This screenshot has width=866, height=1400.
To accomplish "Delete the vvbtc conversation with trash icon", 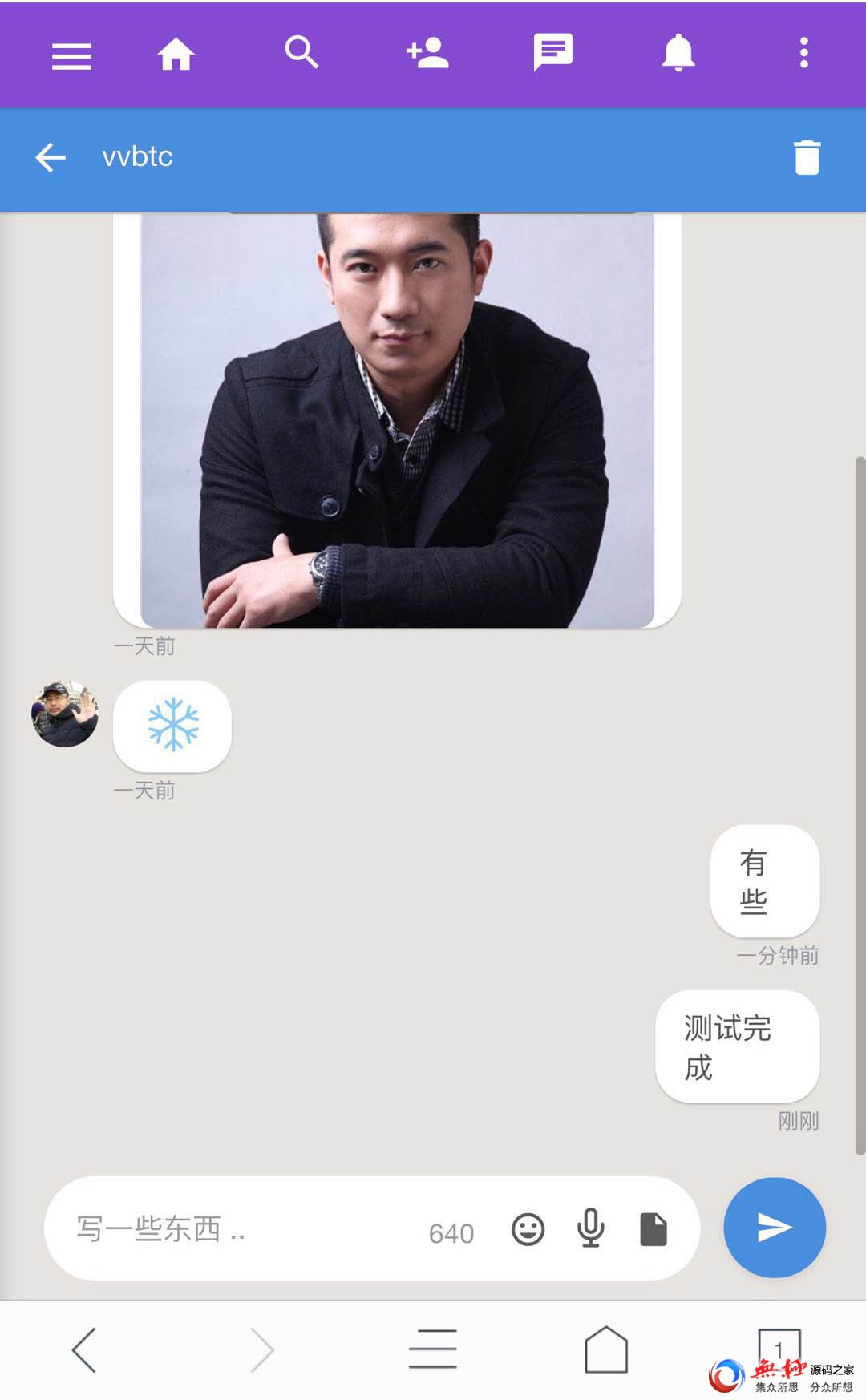I will click(x=807, y=157).
